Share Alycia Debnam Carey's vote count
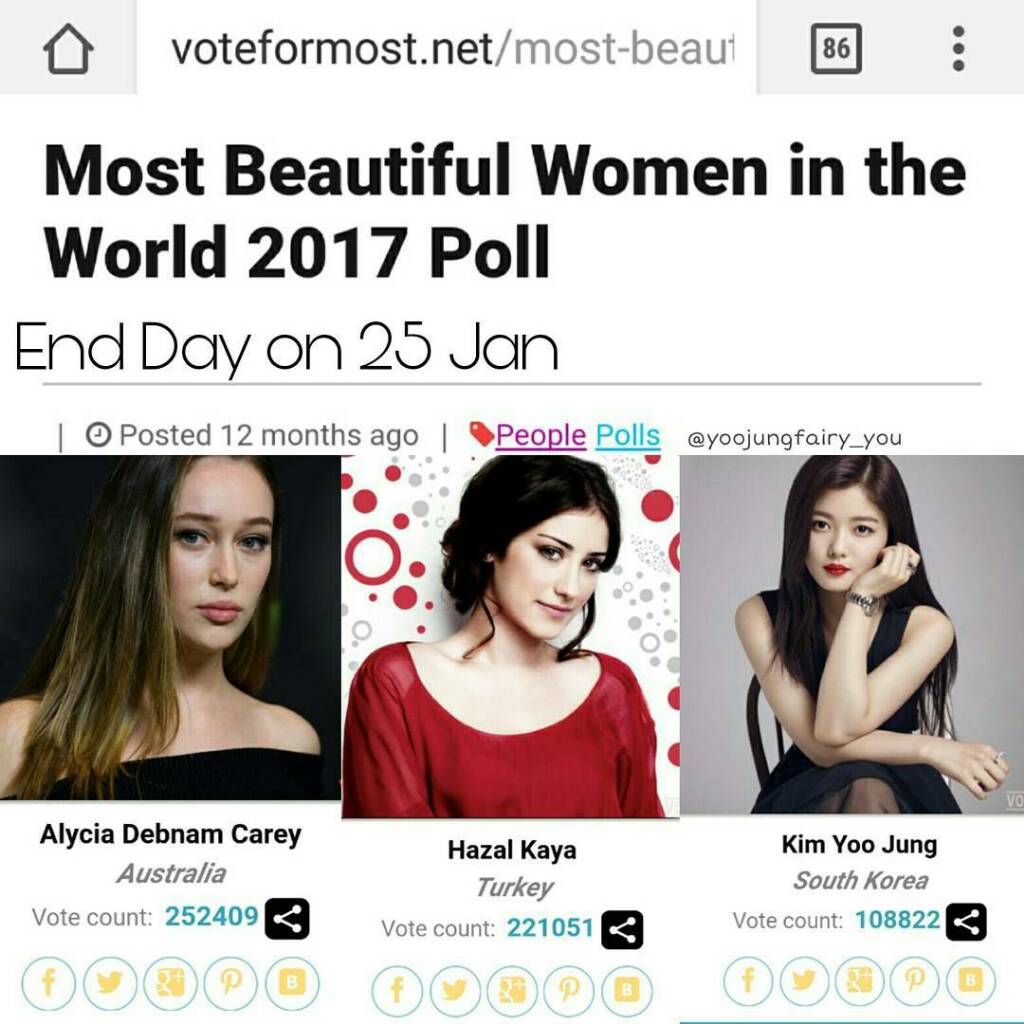Screen dimensions: 1024x1024 287,918
